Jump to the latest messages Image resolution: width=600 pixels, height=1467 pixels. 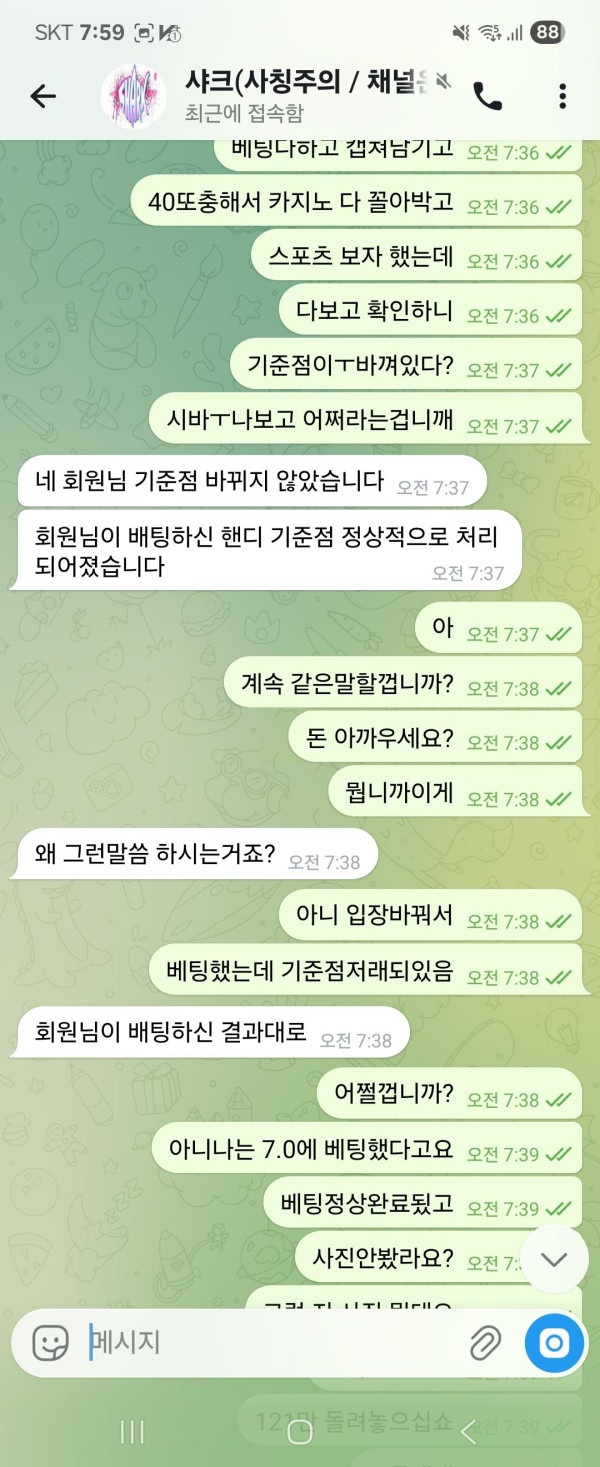pyautogui.click(x=553, y=1259)
